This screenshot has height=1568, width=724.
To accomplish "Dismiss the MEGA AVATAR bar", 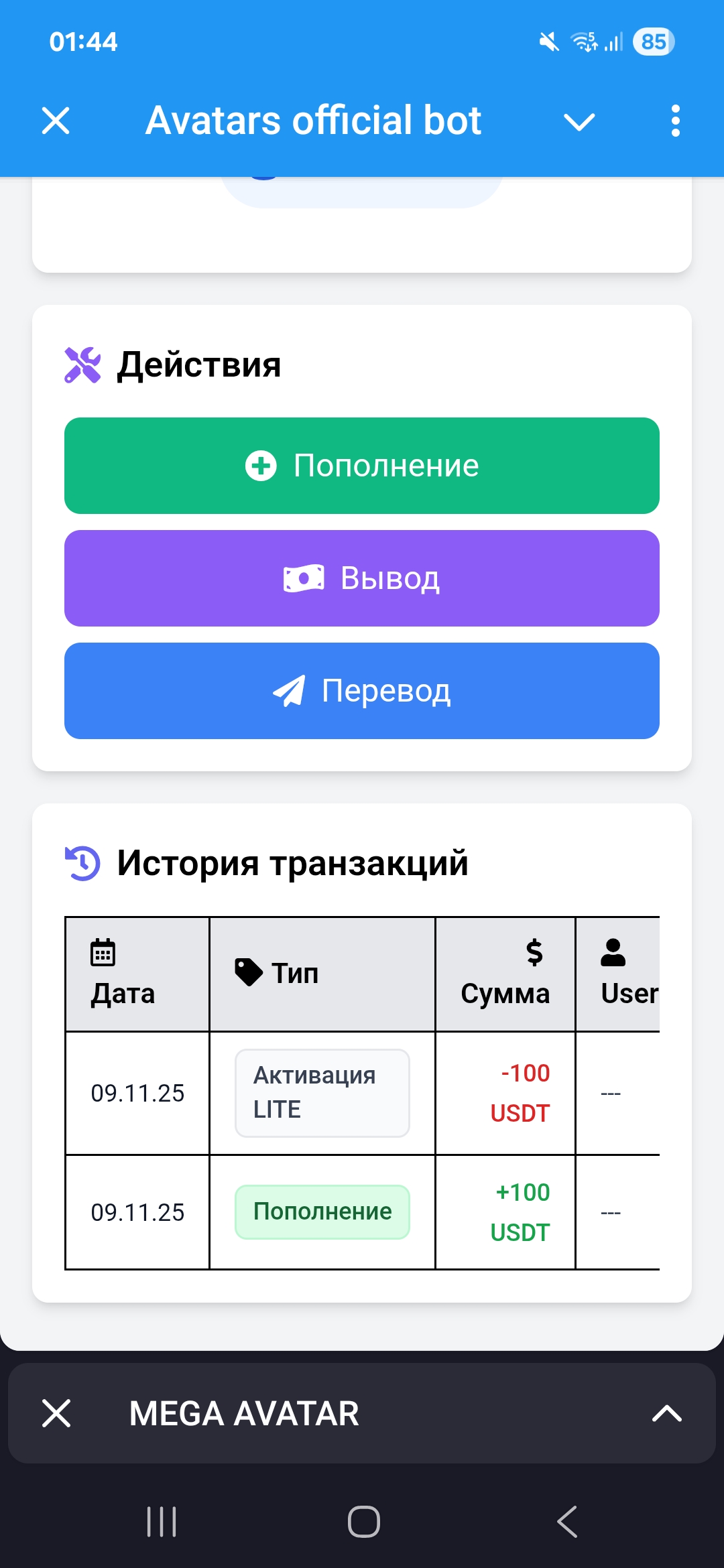I will (56, 1413).
